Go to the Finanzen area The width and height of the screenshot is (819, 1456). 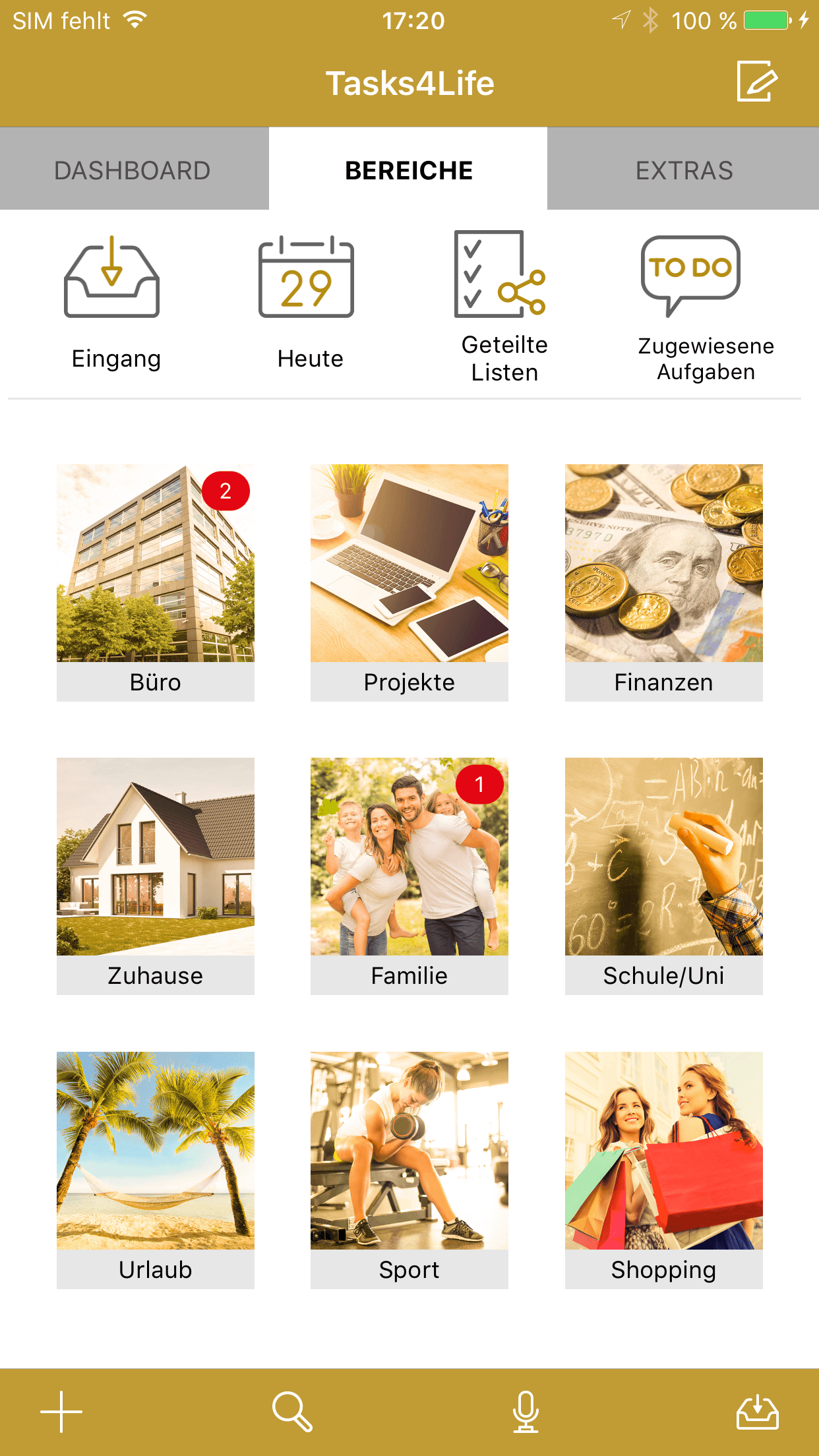tap(663, 582)
